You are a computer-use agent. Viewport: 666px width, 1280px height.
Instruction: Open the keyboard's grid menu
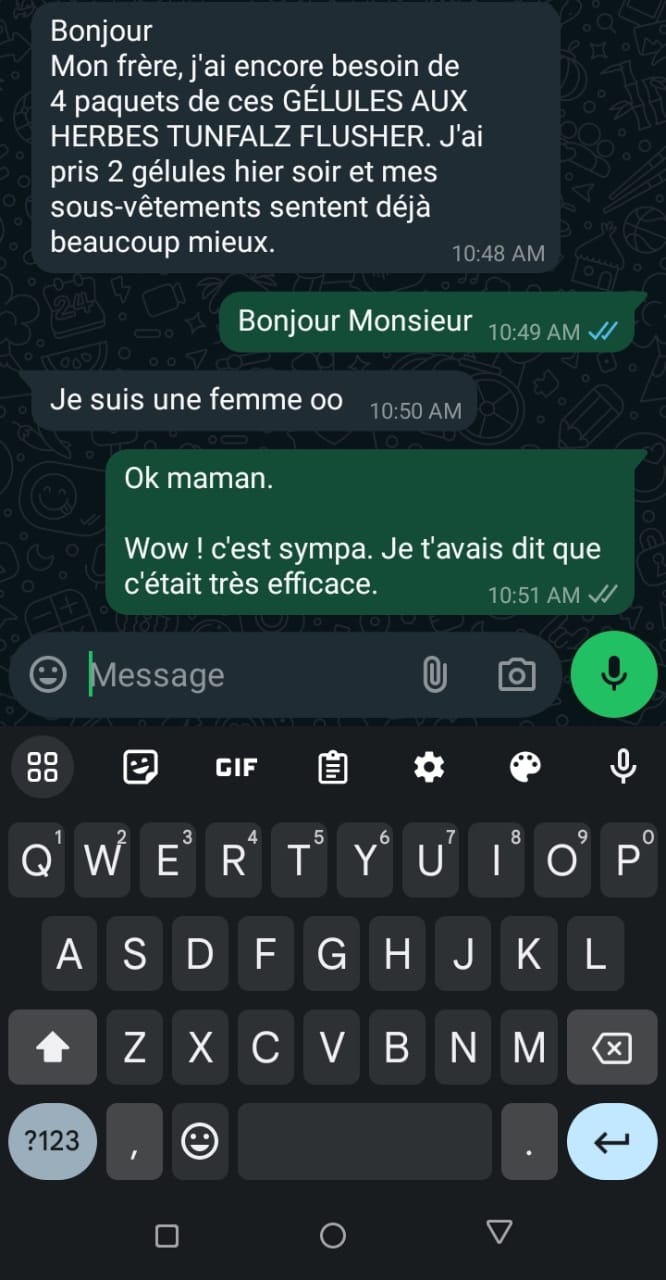42,767
